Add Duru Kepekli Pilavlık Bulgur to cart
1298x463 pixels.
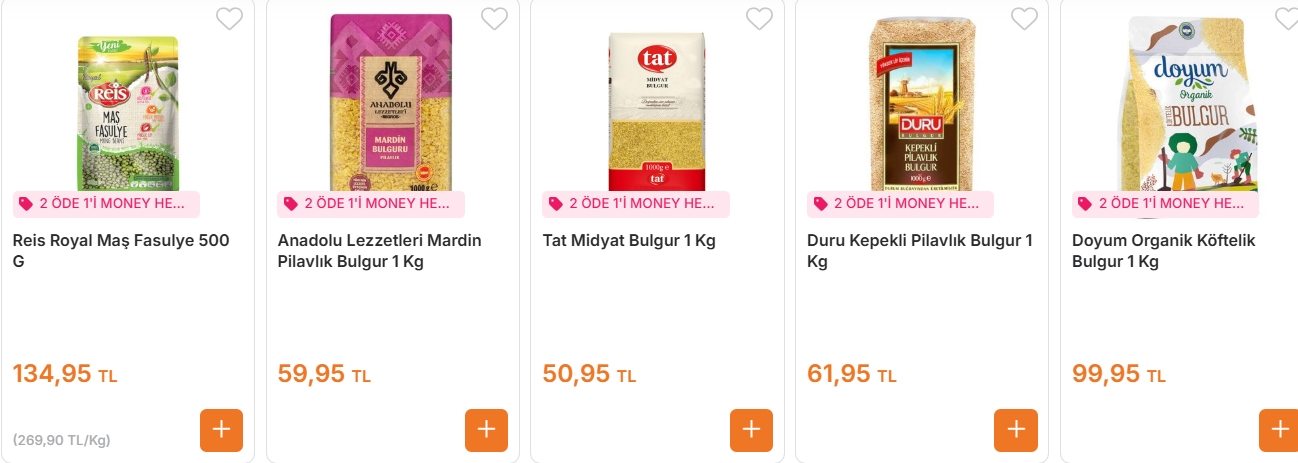[1016, 430]
